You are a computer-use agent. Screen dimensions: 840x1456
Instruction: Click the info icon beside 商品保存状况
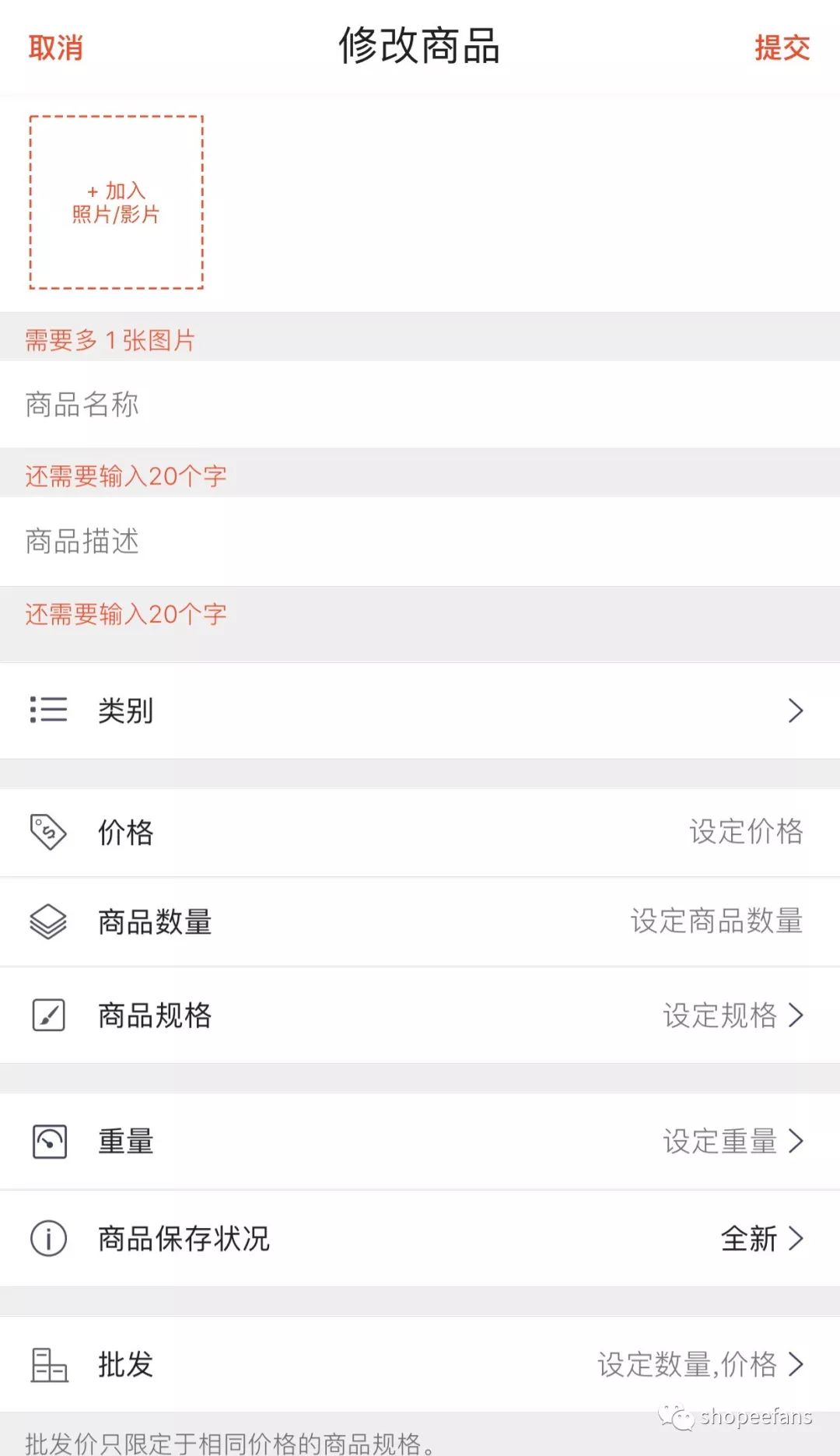[48, 1239]
